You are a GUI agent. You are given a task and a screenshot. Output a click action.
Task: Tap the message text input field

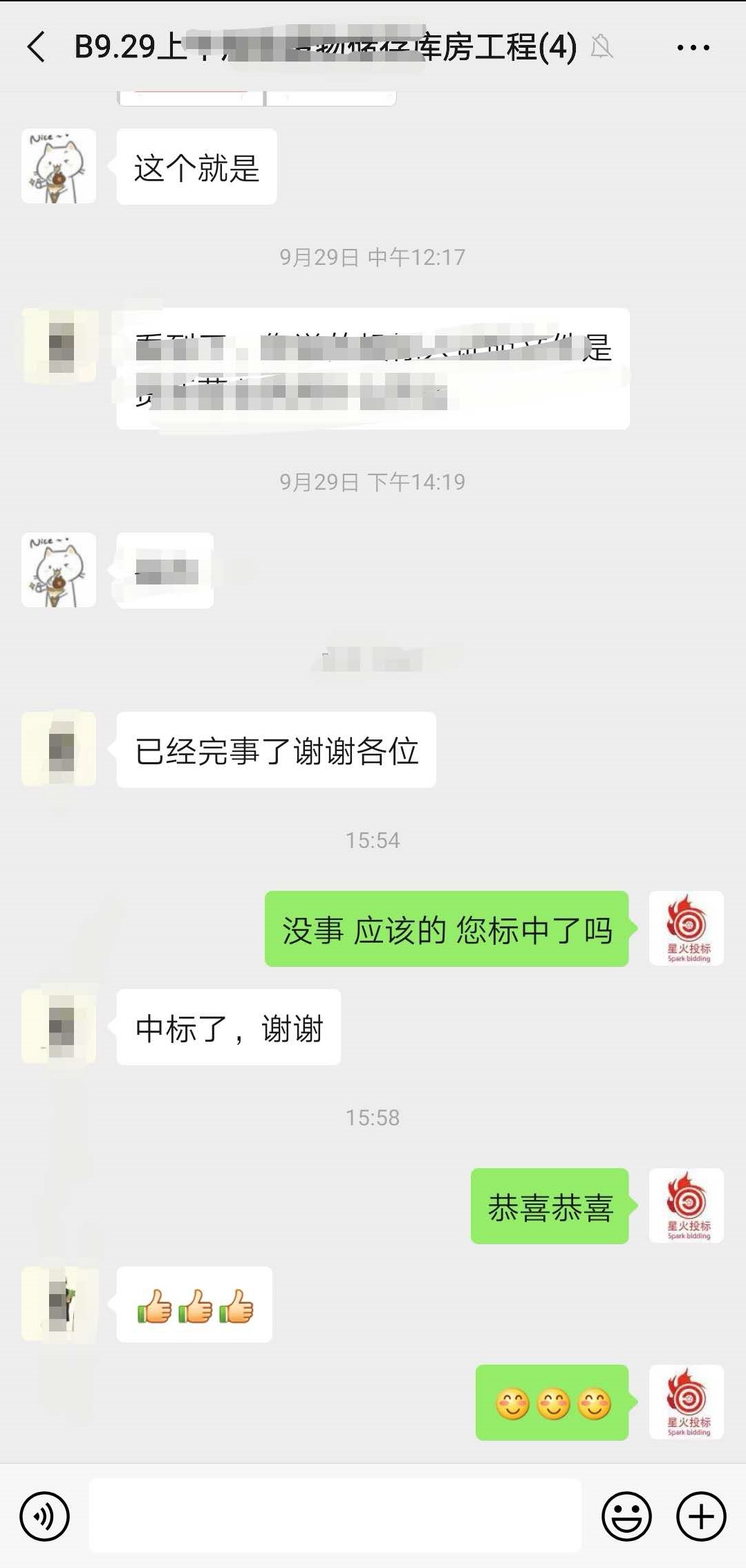click(335, 1515)
